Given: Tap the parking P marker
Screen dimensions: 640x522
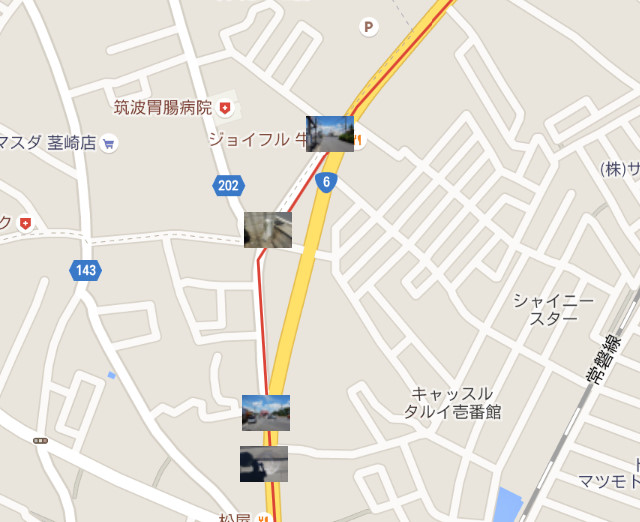Looking at the screenshot, I should click(x=369, y=27).
